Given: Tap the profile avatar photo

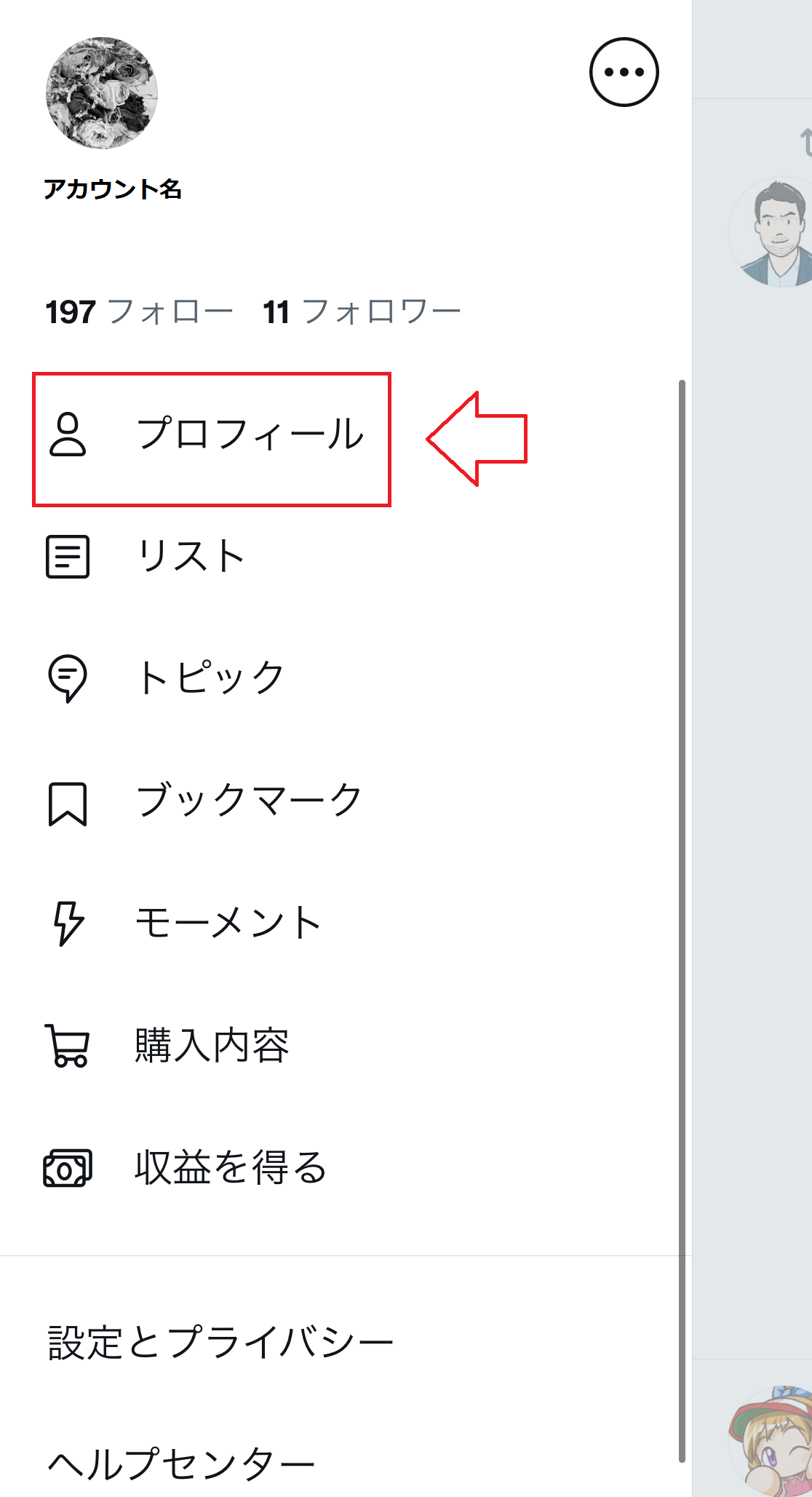Looking at the screenshot, I should (102, 93).
